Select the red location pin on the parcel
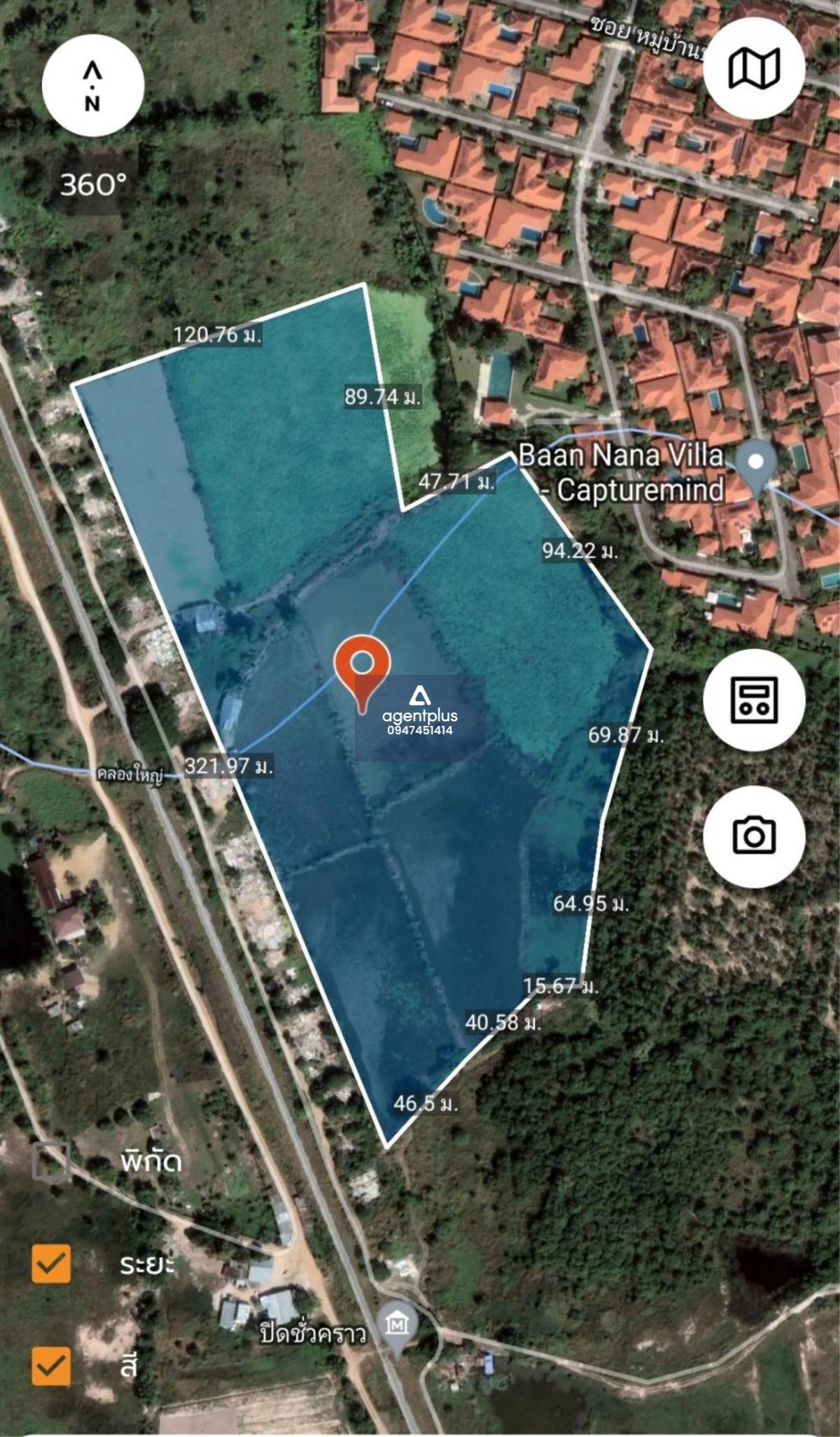 point(362,670)
